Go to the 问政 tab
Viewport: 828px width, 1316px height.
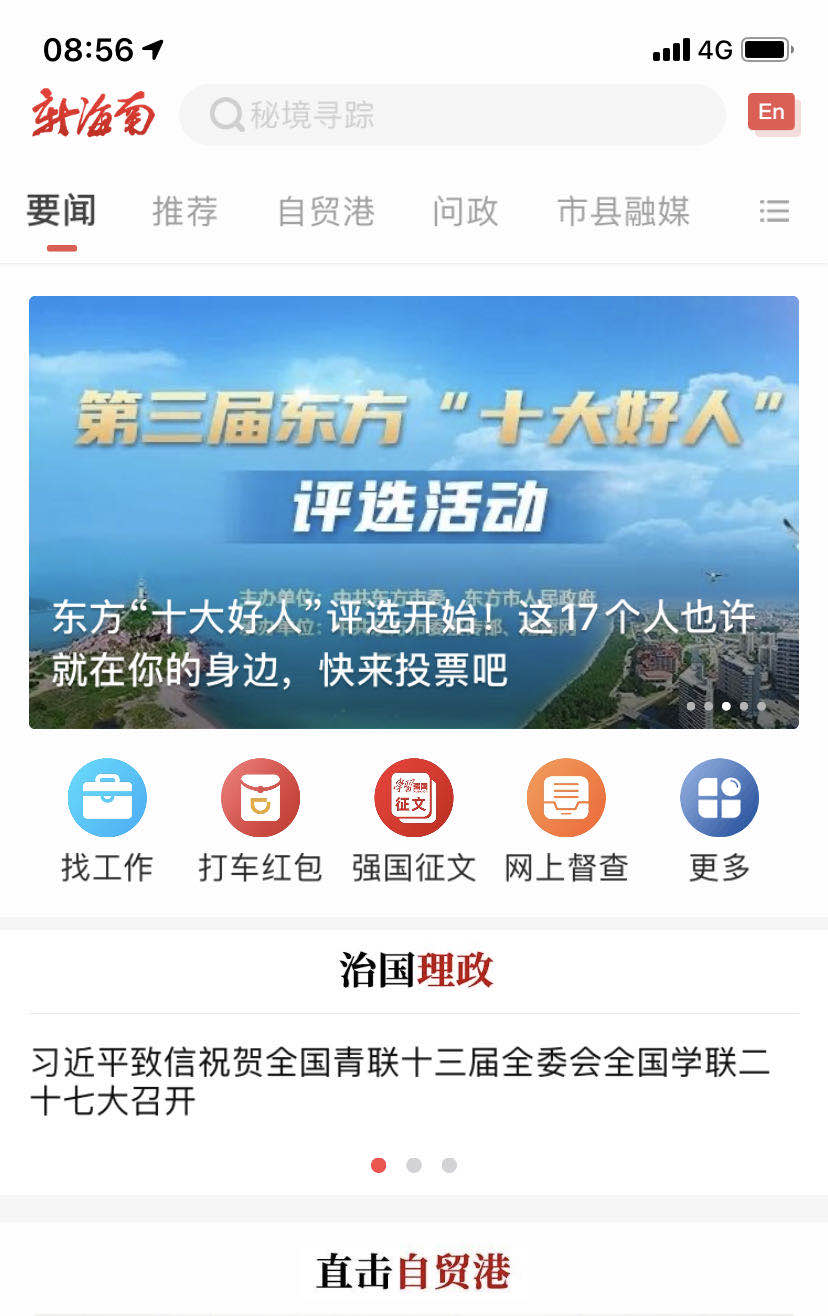[x=466, y=211]
